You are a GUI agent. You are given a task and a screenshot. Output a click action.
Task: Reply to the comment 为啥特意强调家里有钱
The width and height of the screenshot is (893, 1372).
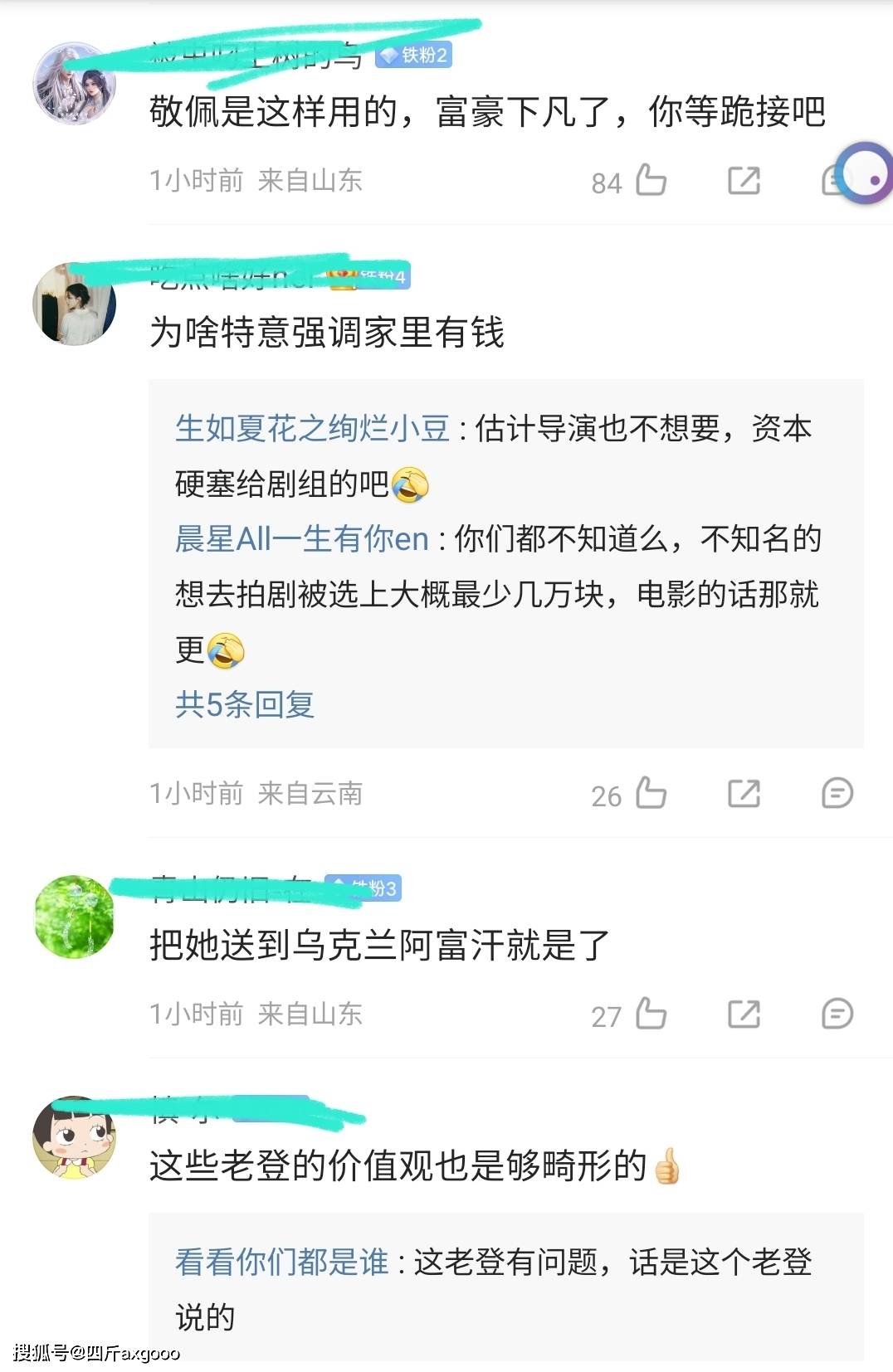837,793
